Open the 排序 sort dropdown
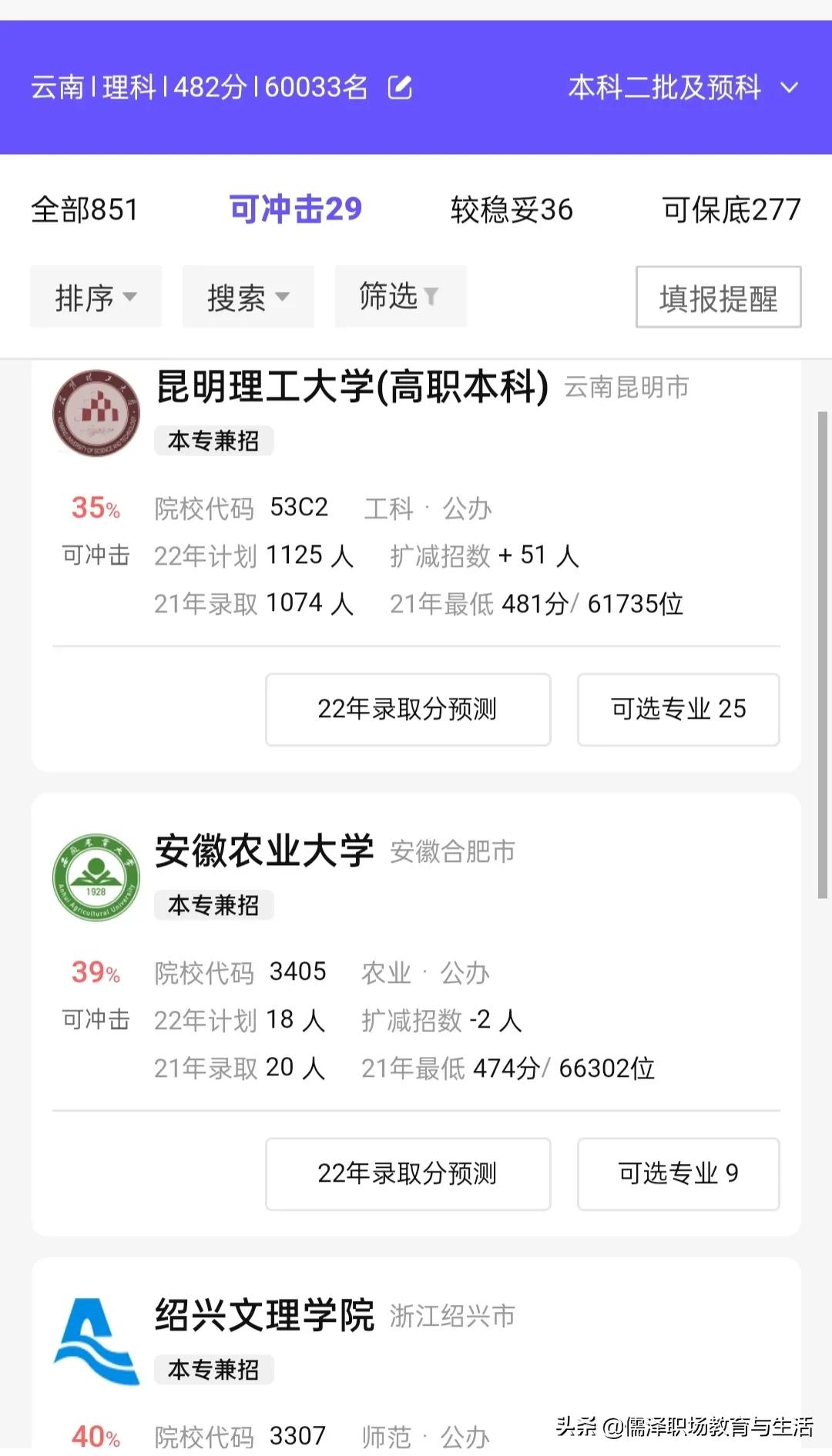The width and height of the screenshot is (832, 1456). 96,297
